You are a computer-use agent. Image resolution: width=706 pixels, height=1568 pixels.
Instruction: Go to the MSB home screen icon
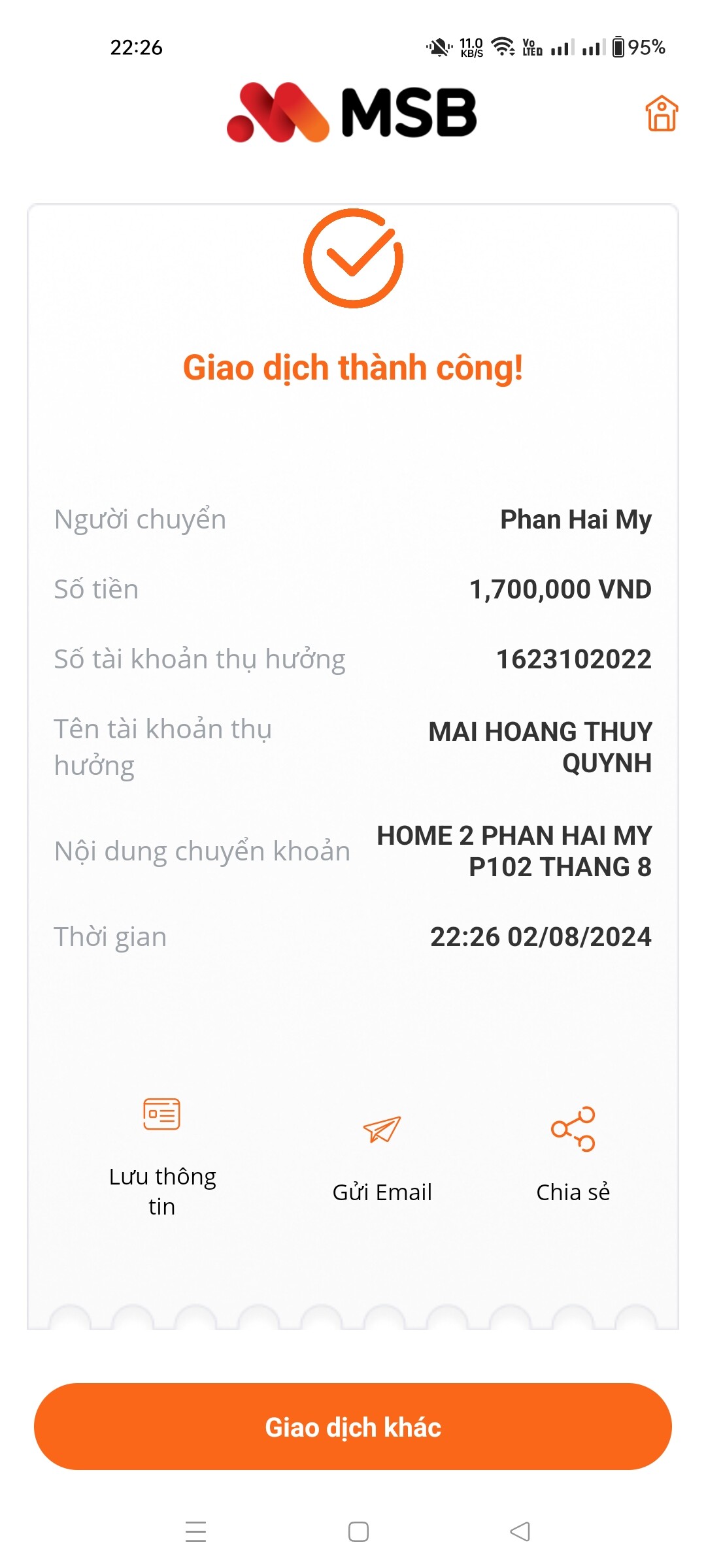[662, 114]
